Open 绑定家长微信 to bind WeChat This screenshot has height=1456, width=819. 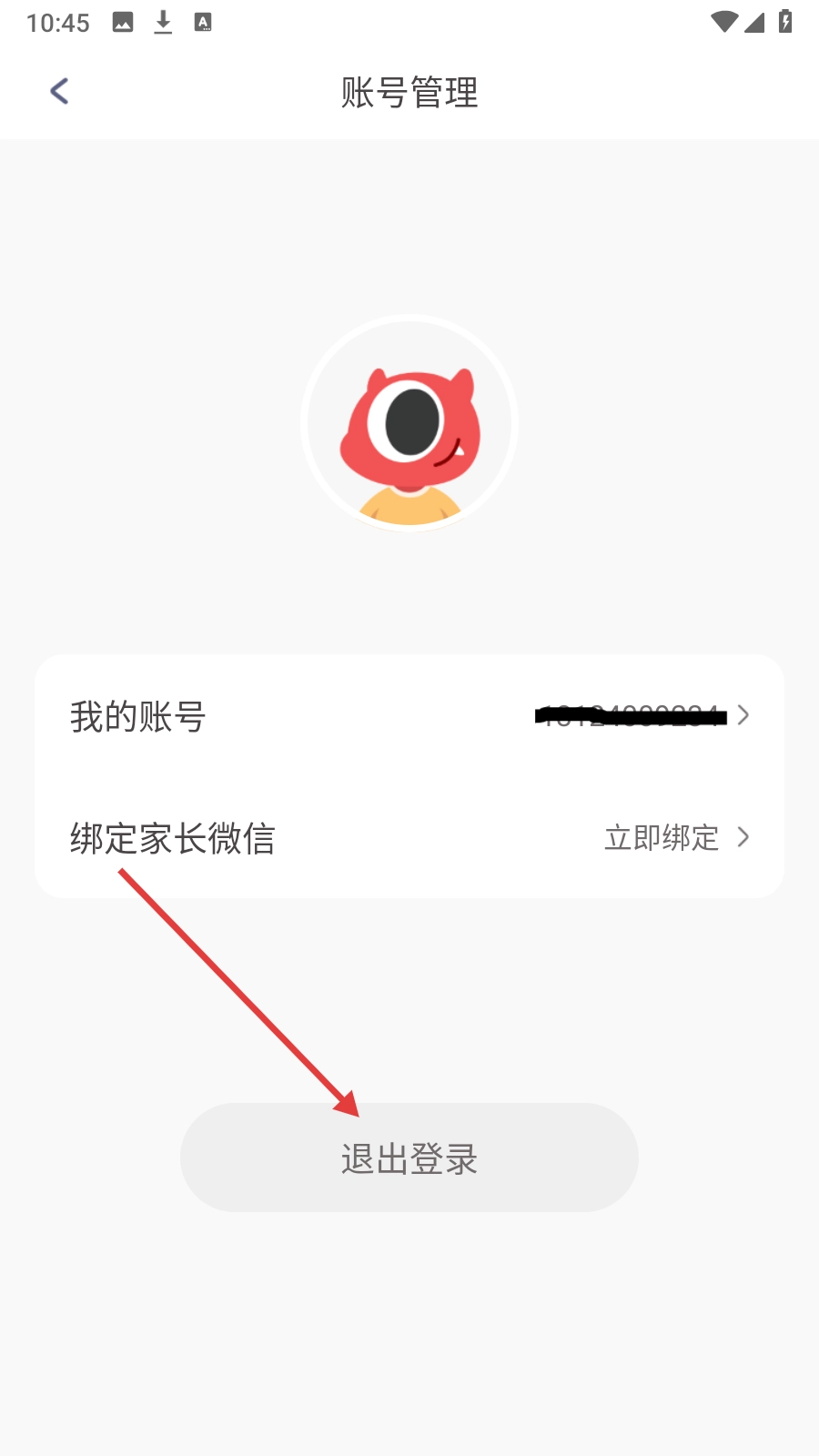click(409, 837)
